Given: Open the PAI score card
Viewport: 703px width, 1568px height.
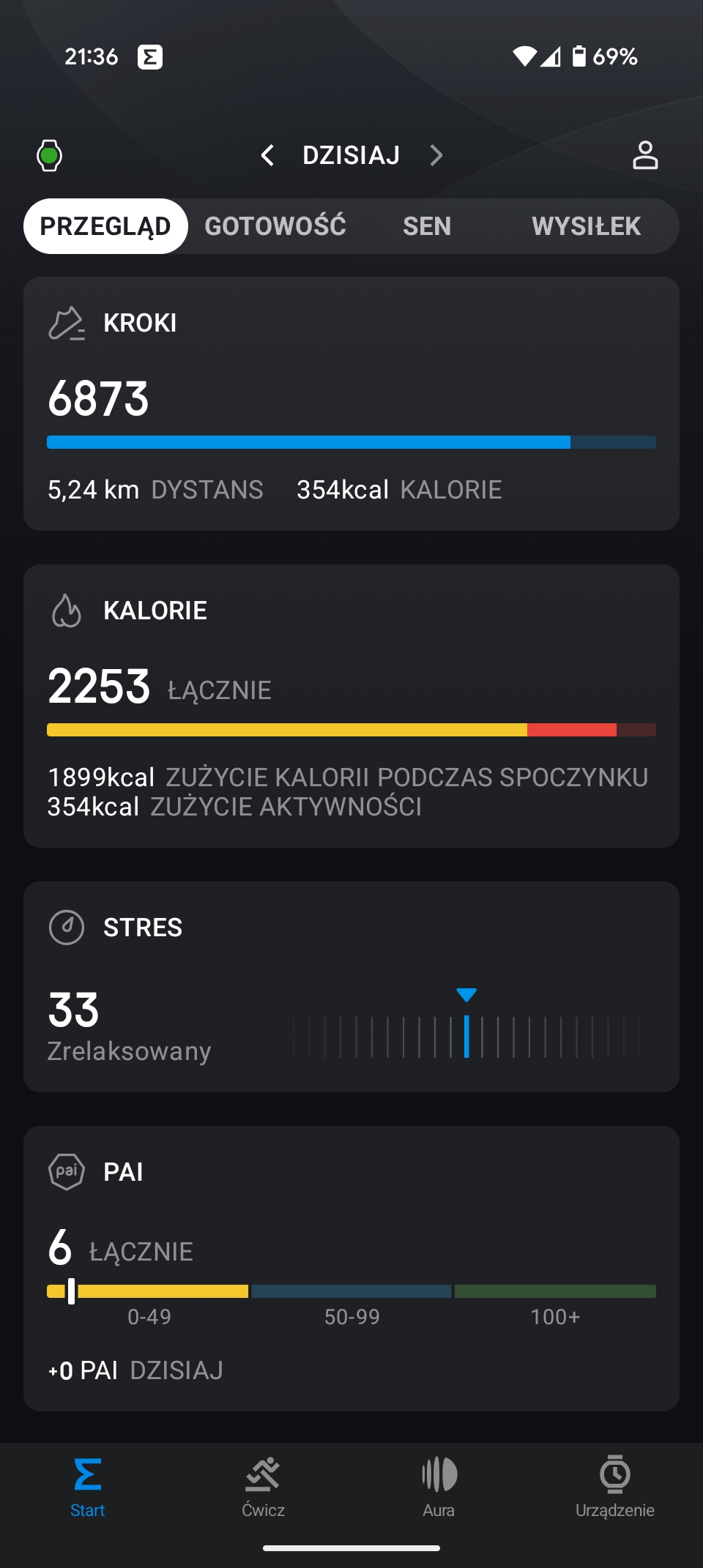Looking at the screenshot, I should 351,1269.
